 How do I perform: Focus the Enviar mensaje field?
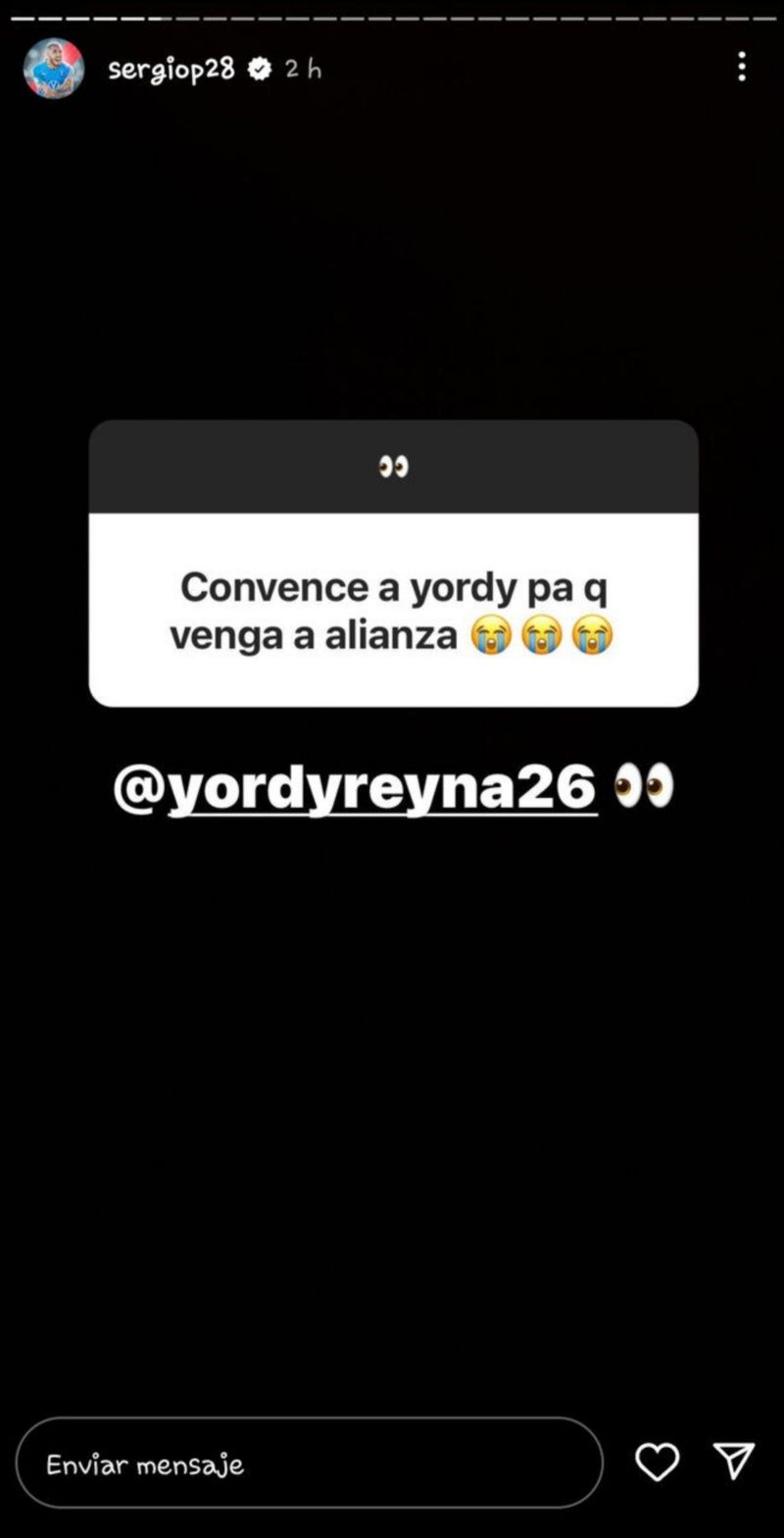click(x=308, y=1464)
